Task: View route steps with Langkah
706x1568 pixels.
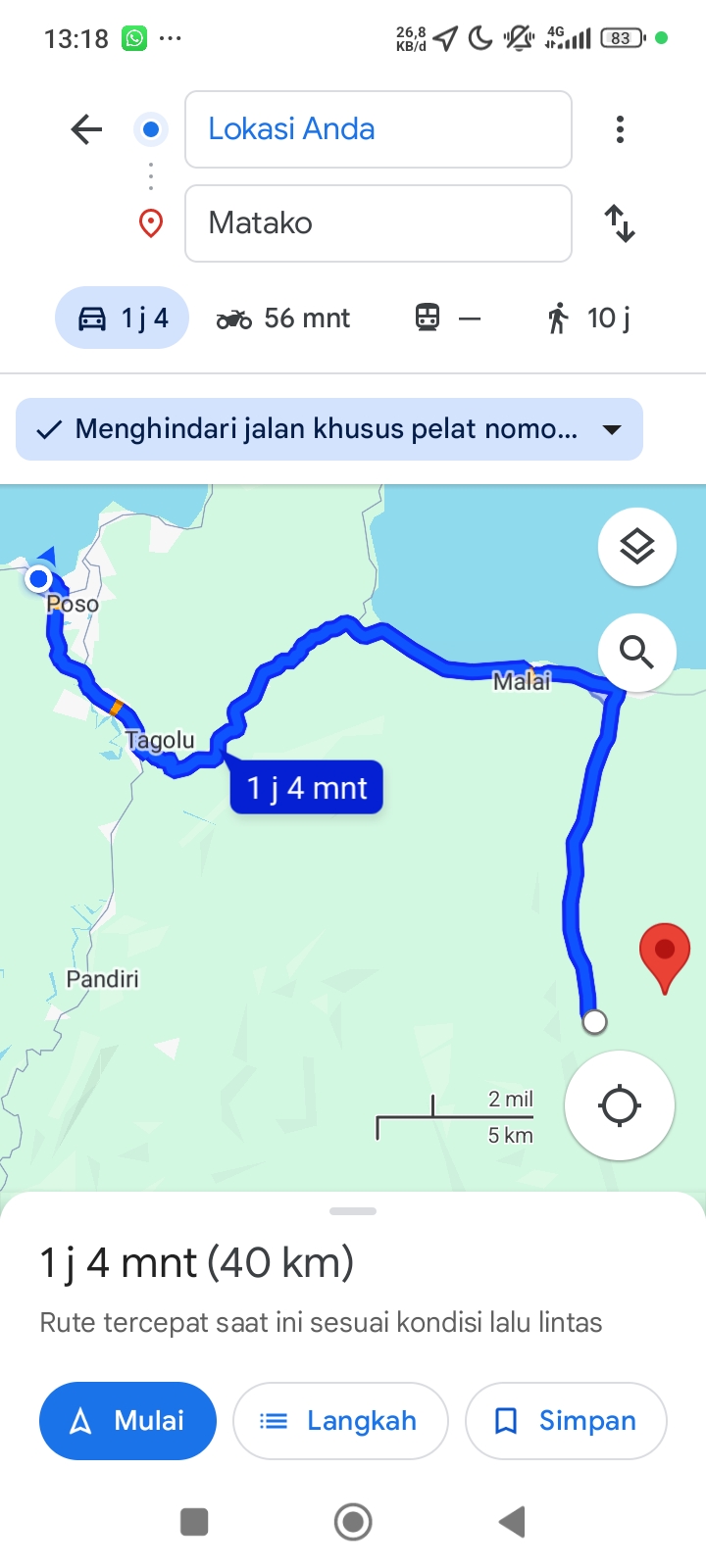Action: [340, 1421]
